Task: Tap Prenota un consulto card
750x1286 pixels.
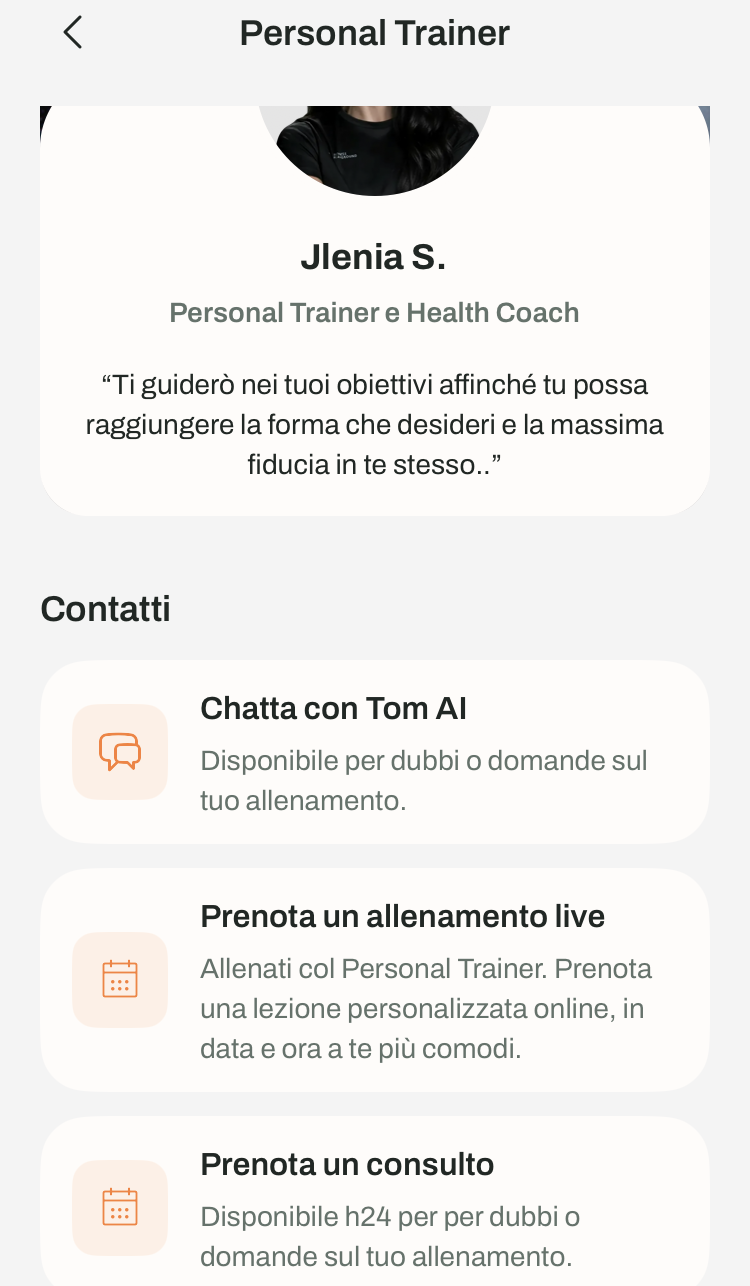Action: 374,1205
